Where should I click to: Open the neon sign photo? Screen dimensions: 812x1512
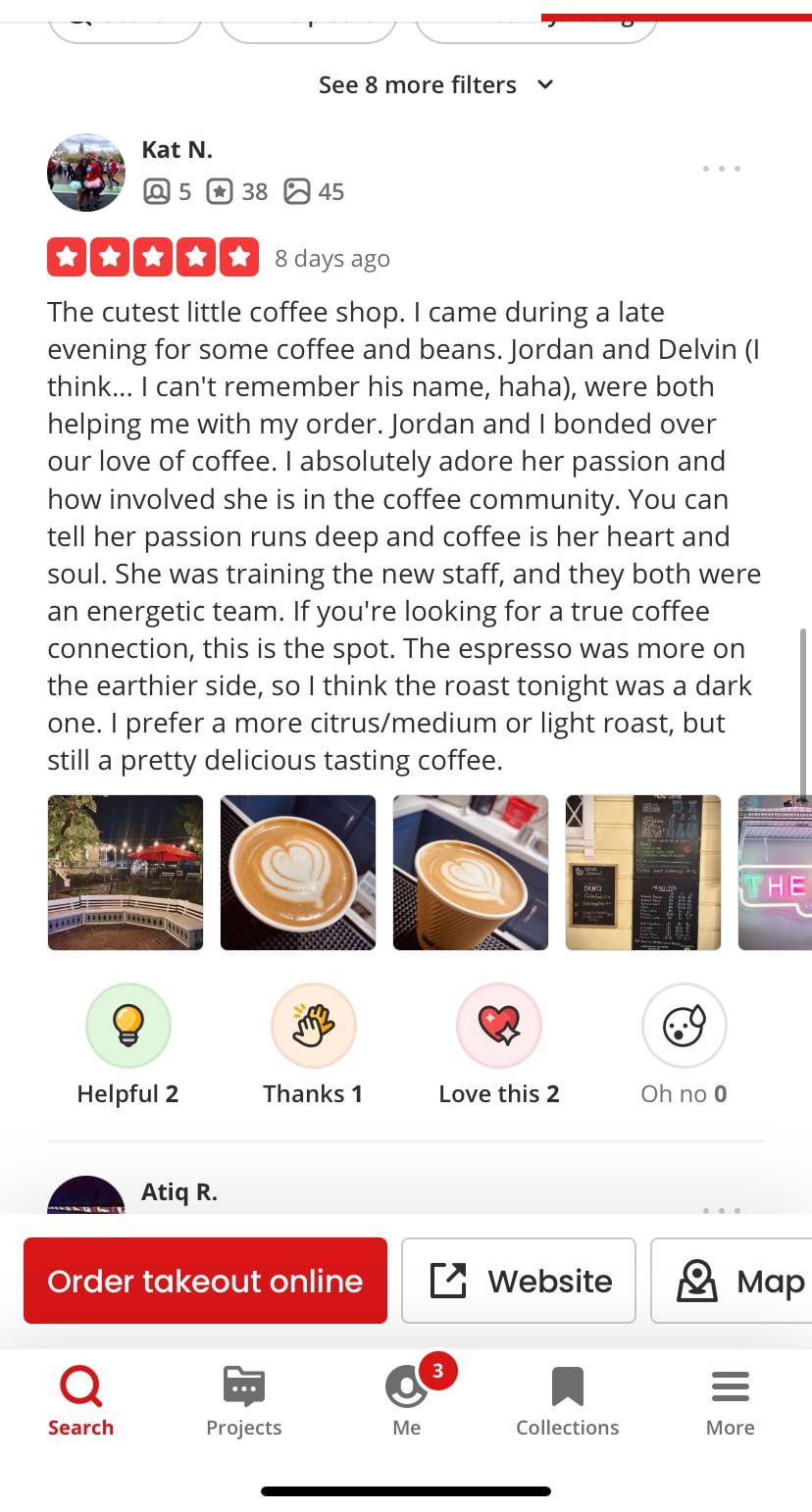click(x=775, y=873)
